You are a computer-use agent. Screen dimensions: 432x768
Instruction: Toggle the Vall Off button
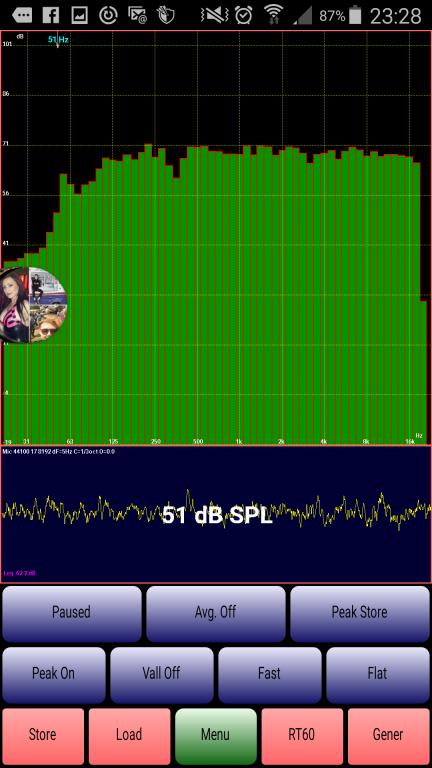coord(162,675)
